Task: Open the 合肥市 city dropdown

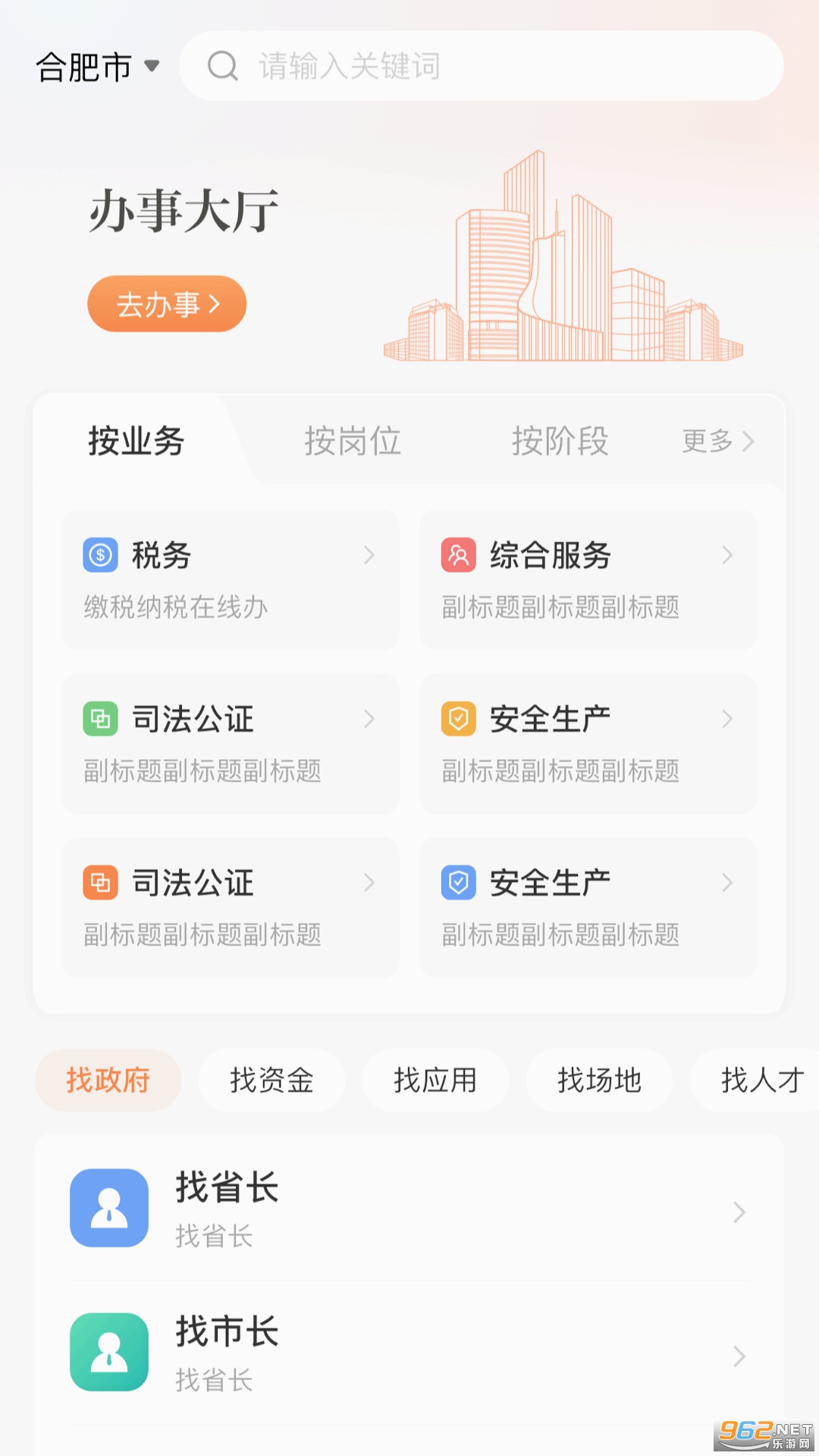Action: (x=97, y=67)
